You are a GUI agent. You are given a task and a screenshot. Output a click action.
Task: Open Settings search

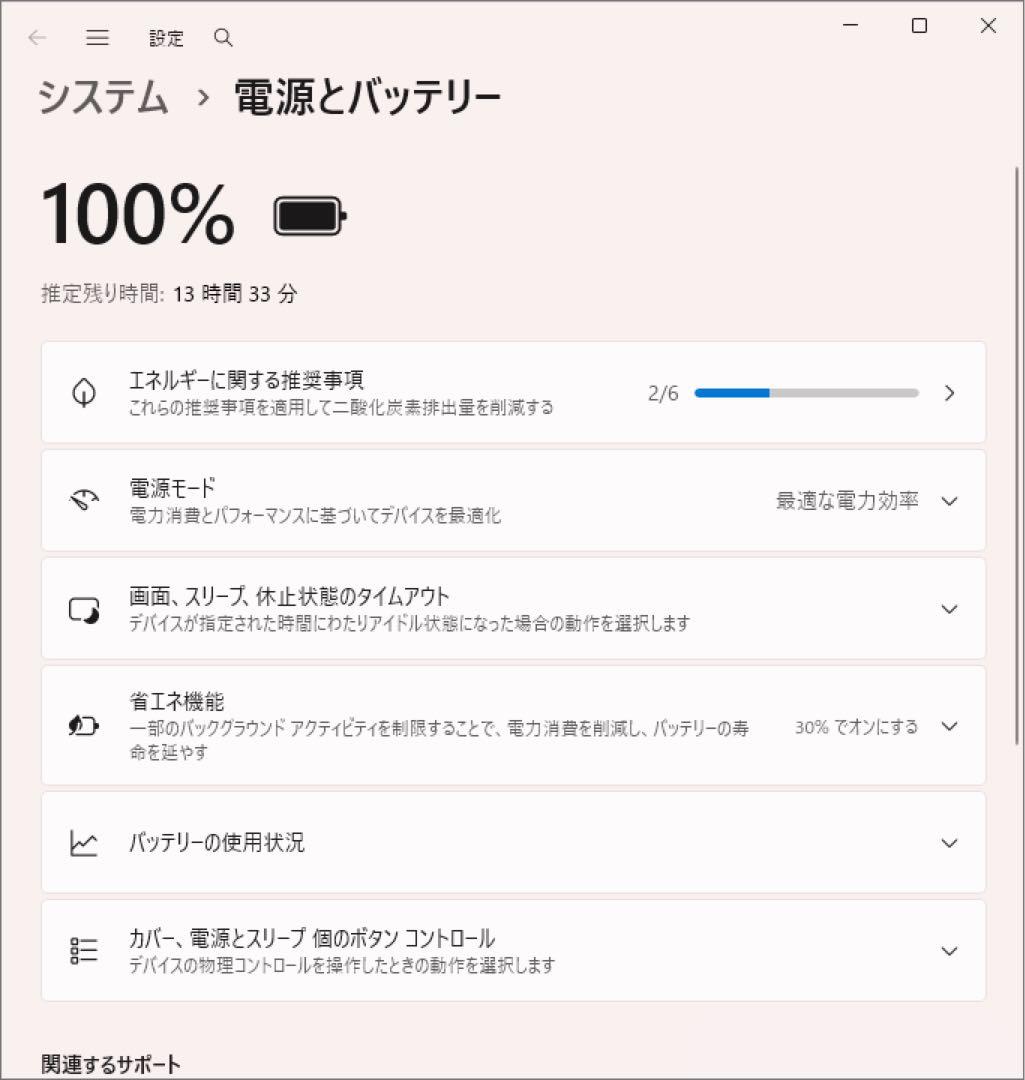click(x=222, y=38)
